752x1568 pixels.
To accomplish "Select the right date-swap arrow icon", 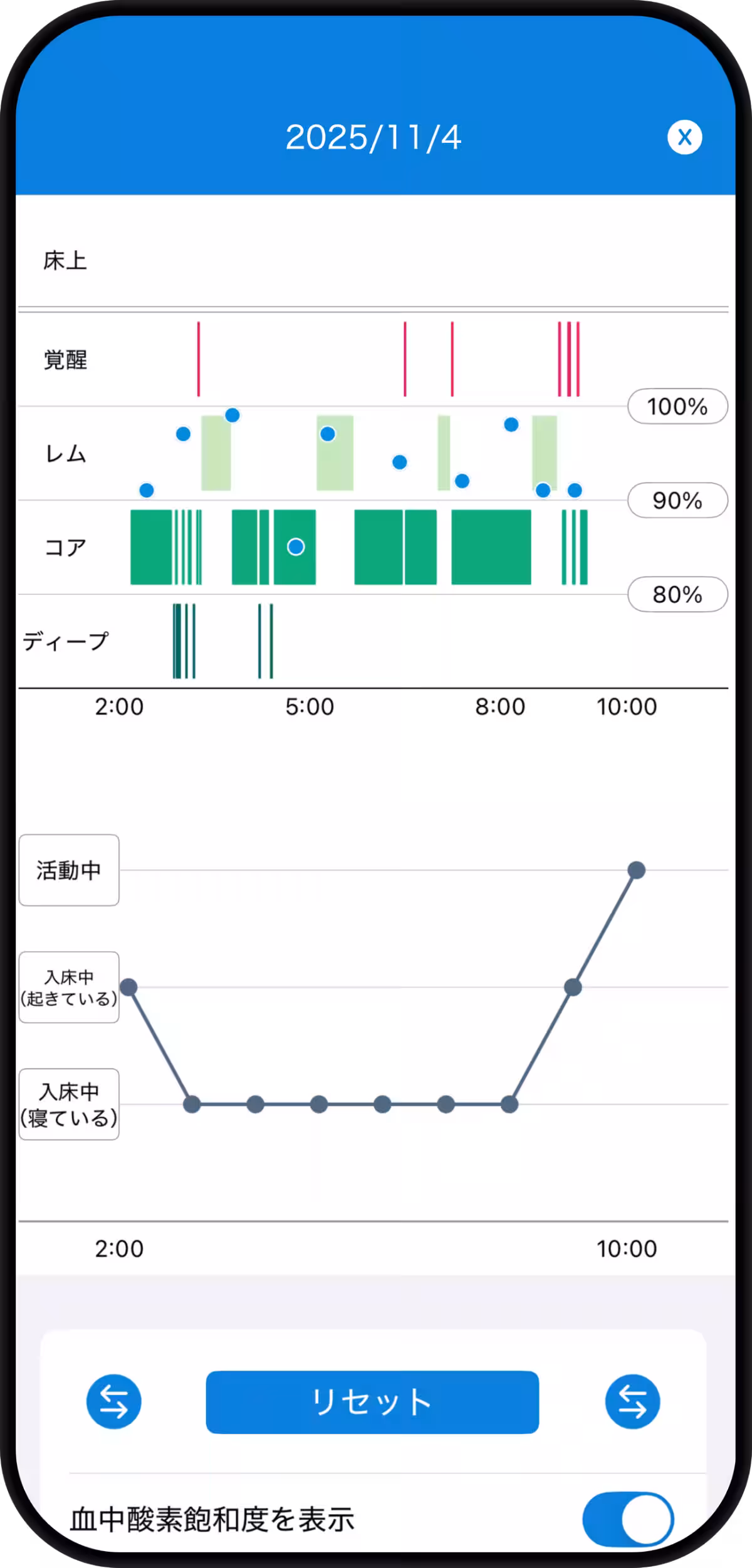I will point(632,1403).
